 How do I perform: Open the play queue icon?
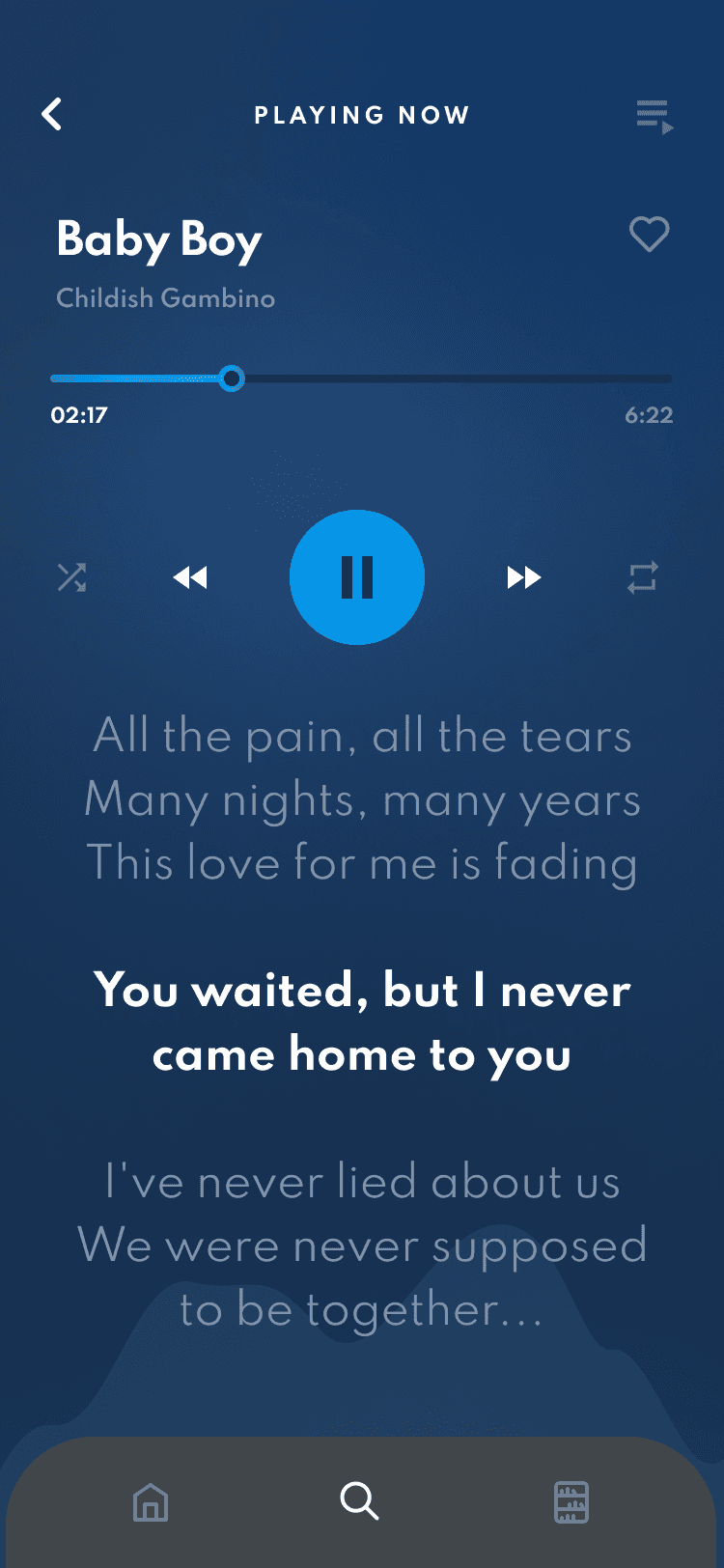click(x=654, y=116)
